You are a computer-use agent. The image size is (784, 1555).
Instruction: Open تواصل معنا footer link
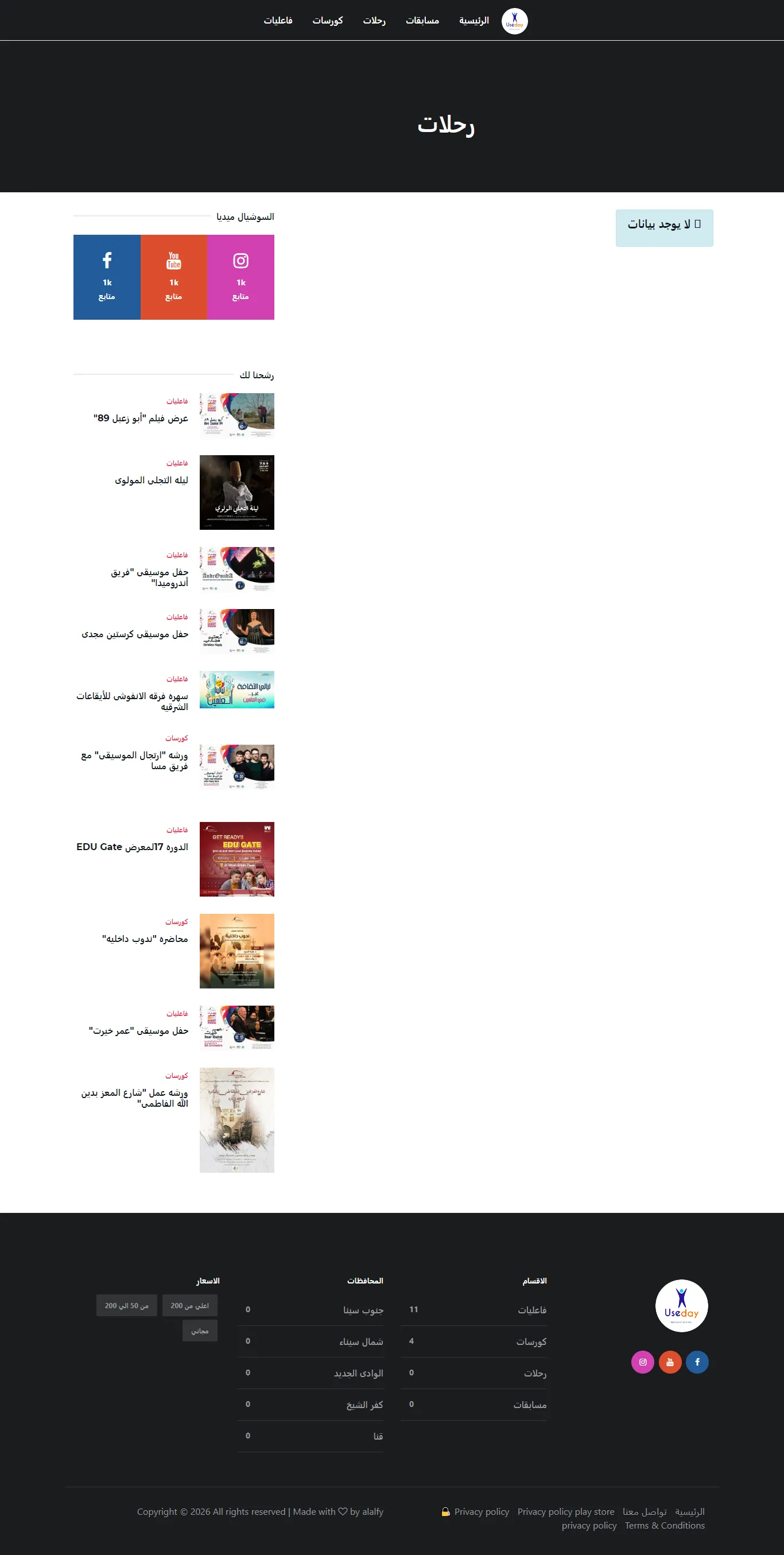645,1511
